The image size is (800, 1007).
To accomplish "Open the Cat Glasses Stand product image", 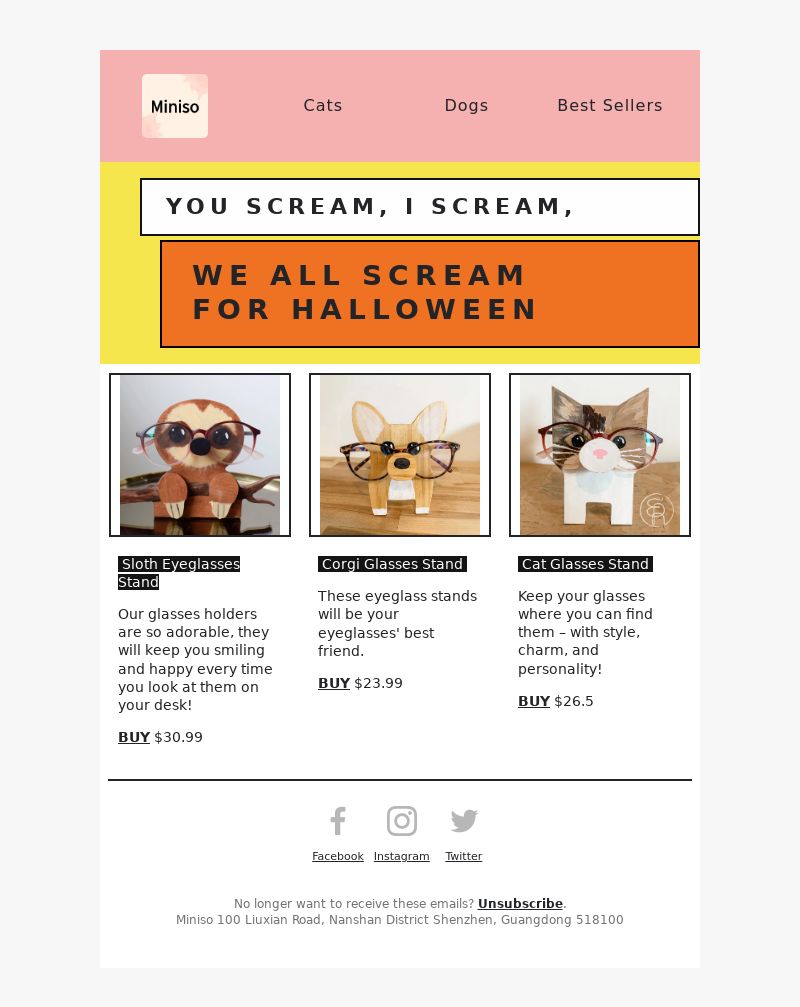I will [600, 455].
